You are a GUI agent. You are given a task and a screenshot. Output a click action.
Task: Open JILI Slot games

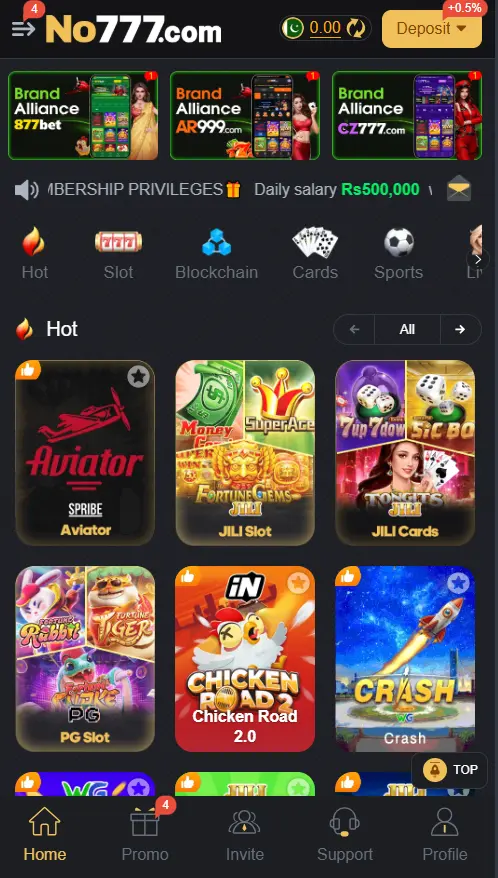pos(245,452)
